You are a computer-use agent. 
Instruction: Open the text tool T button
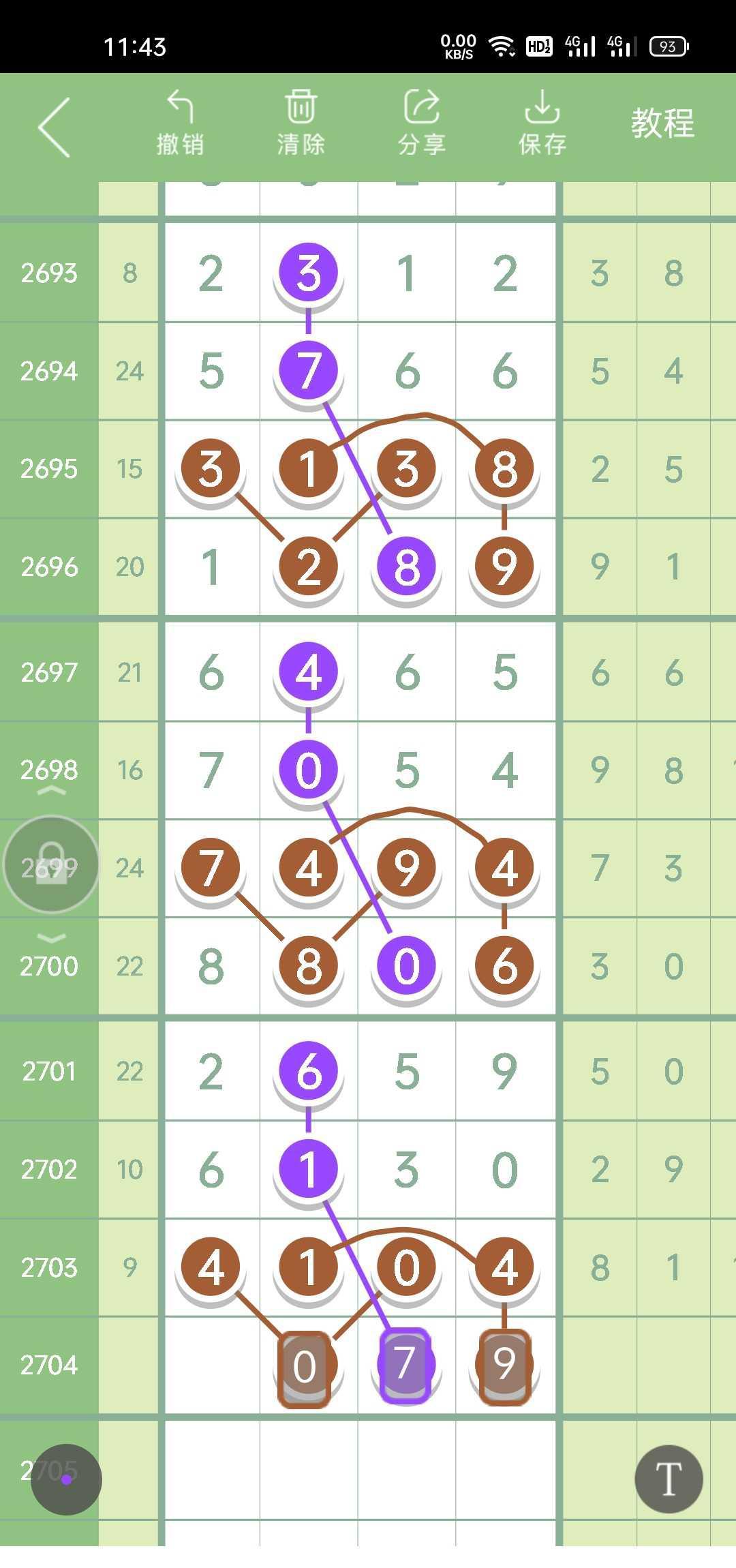669,1479
